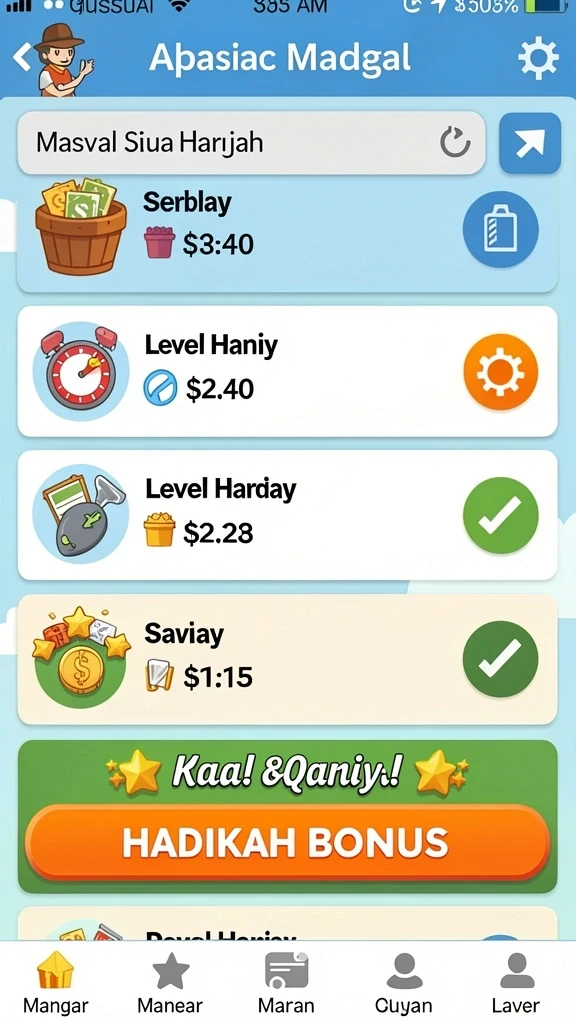
Task: Open the Level Haniy card
Action: (287, 372)
